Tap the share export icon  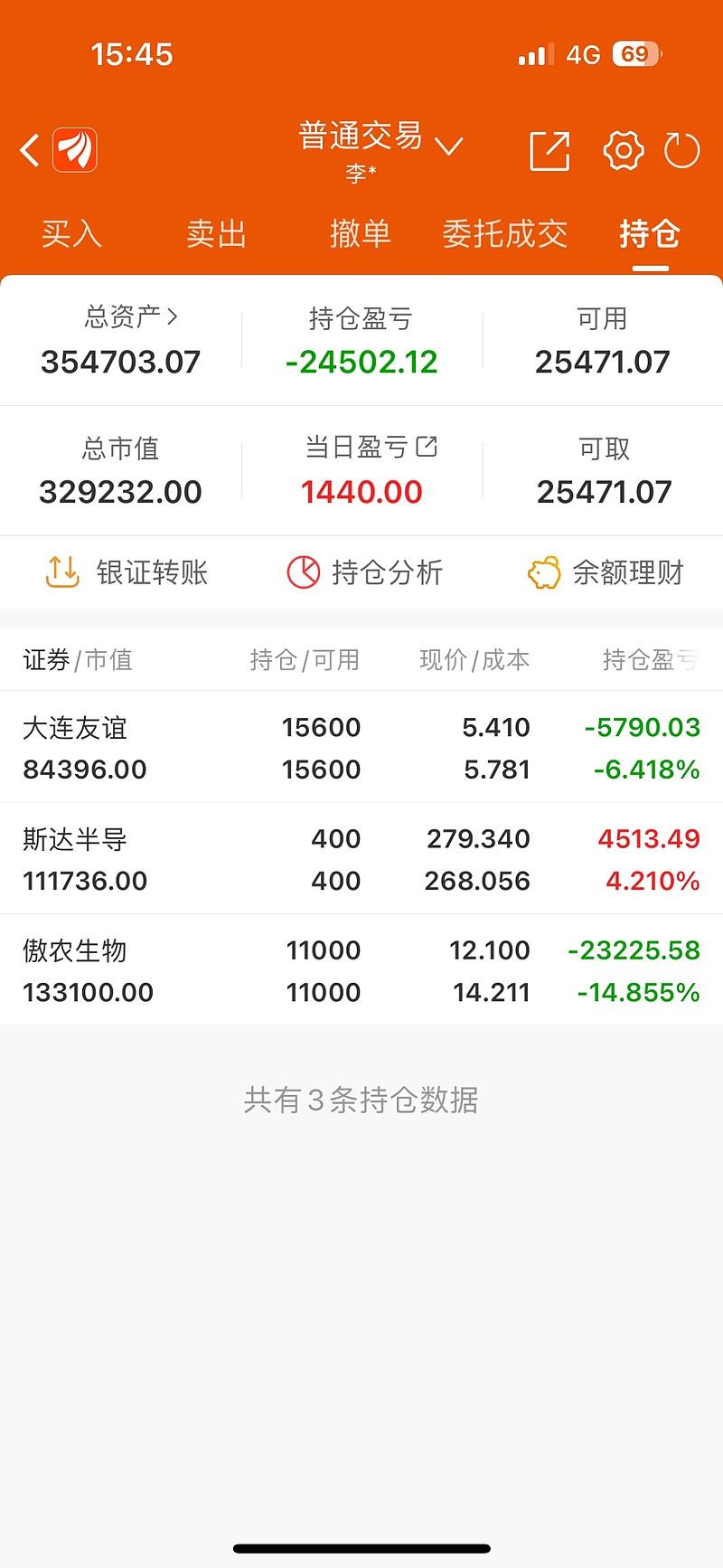click(x=549, y=150)
